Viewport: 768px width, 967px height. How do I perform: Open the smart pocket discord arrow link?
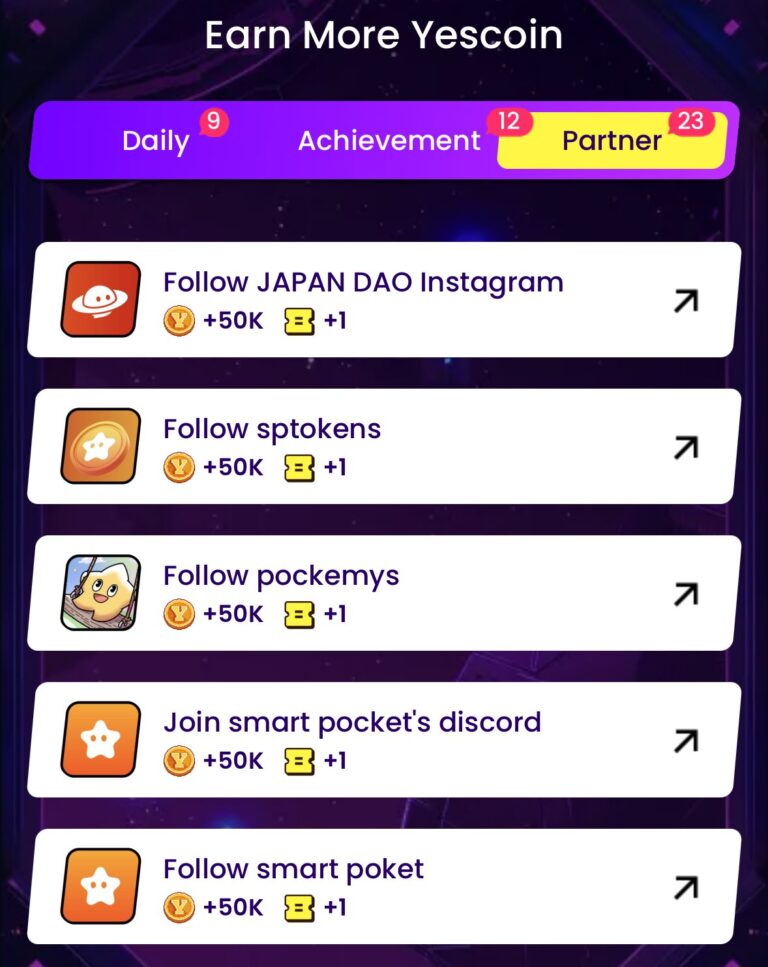(685, 740)
